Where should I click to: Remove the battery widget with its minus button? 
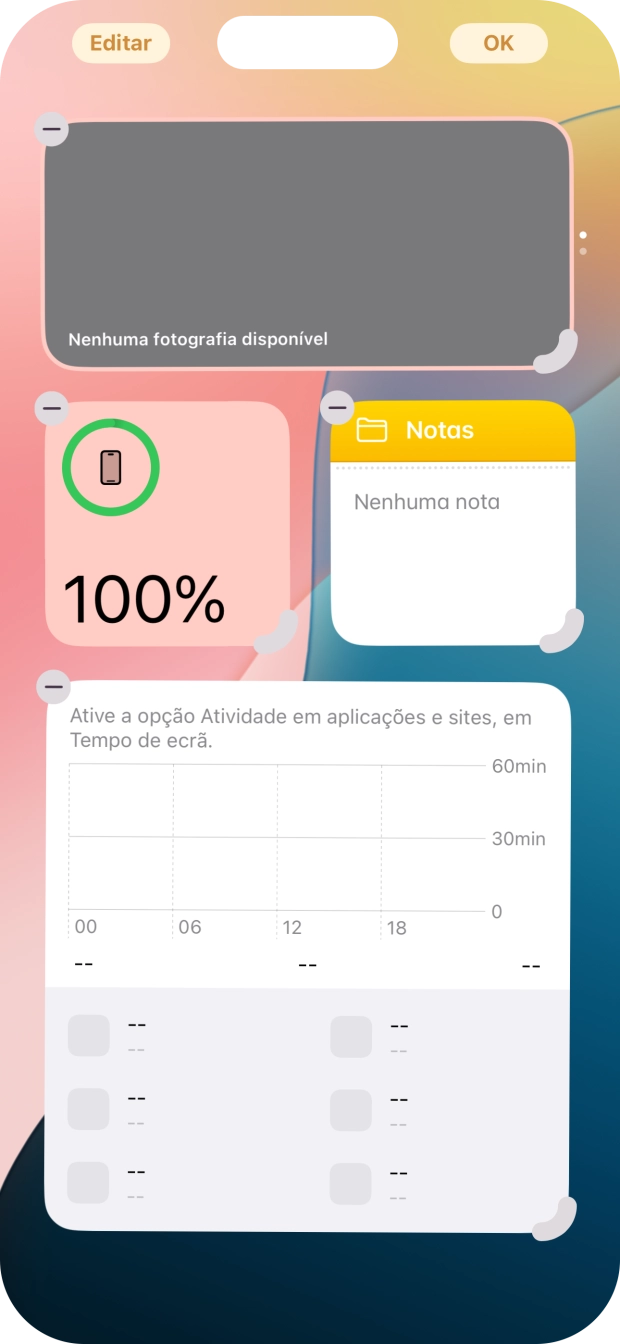pyautogui.click(x=52, y=408)
